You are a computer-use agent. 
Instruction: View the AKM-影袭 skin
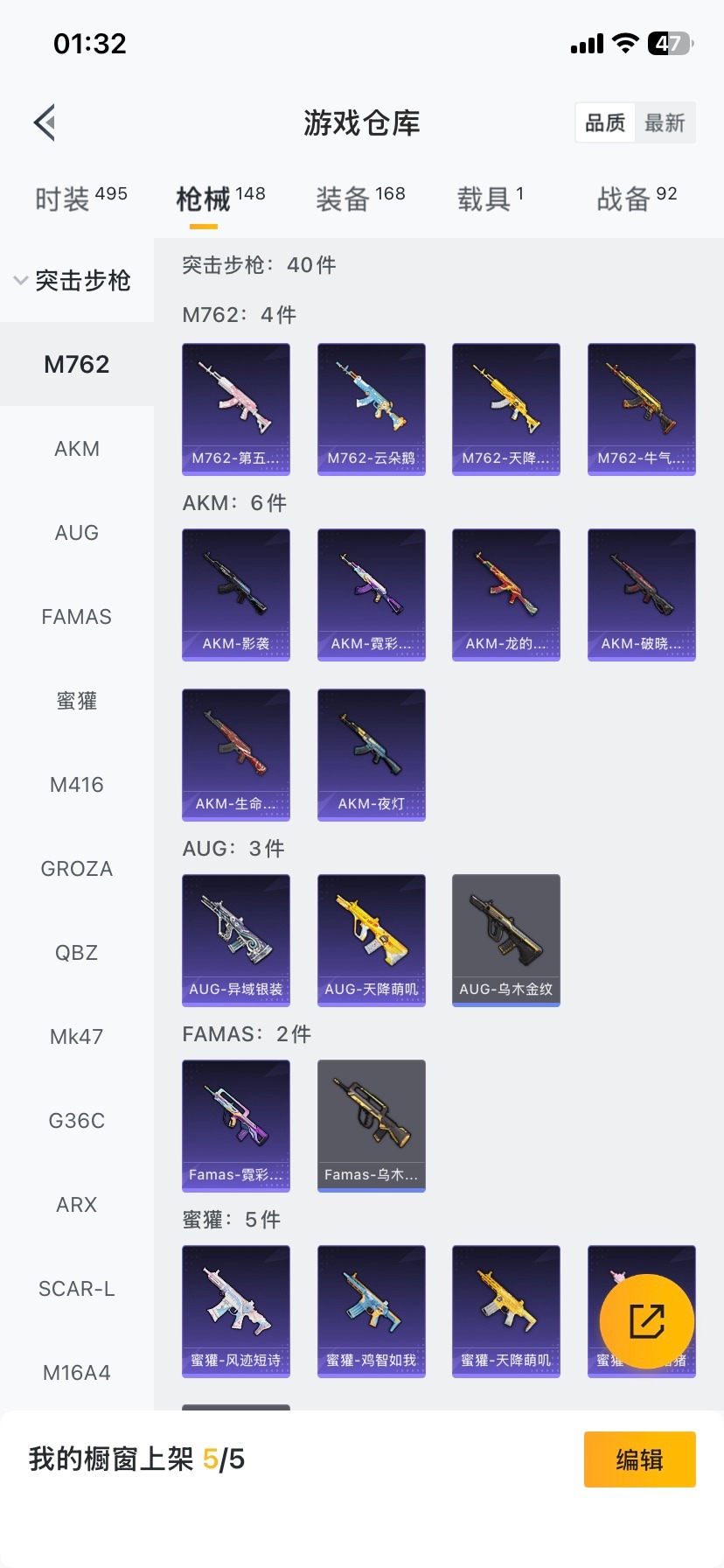click(236, 594)
